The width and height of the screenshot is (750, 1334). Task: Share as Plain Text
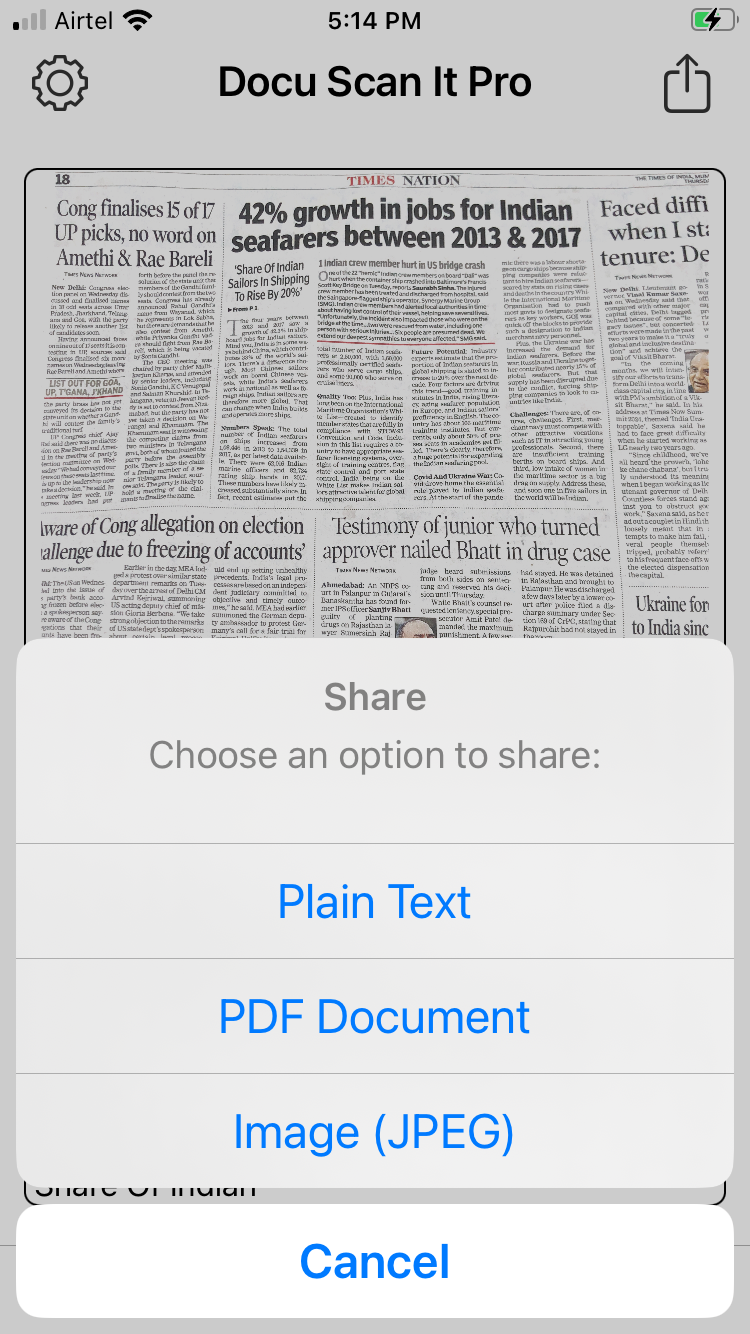(375, 902)
